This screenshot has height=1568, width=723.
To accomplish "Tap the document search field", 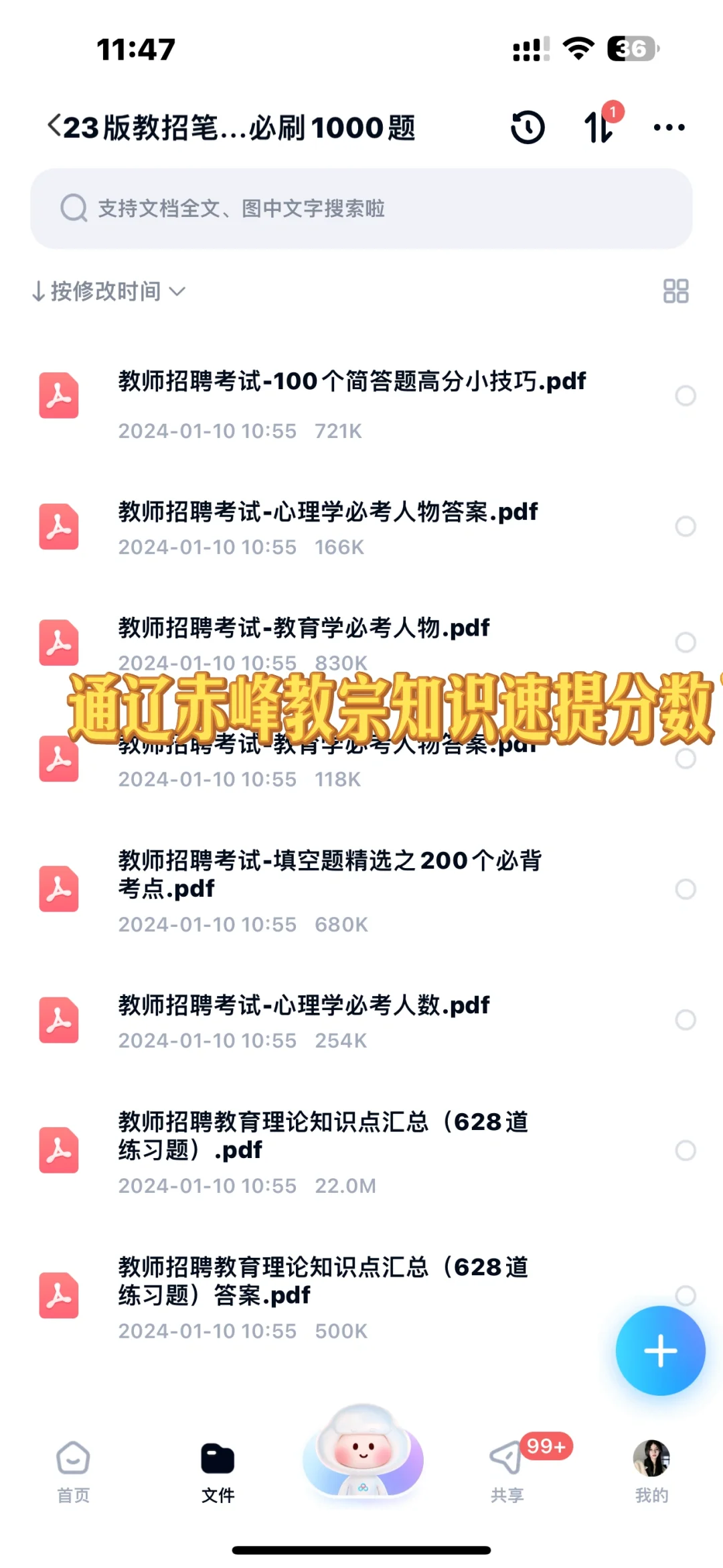I will [361, 208].
